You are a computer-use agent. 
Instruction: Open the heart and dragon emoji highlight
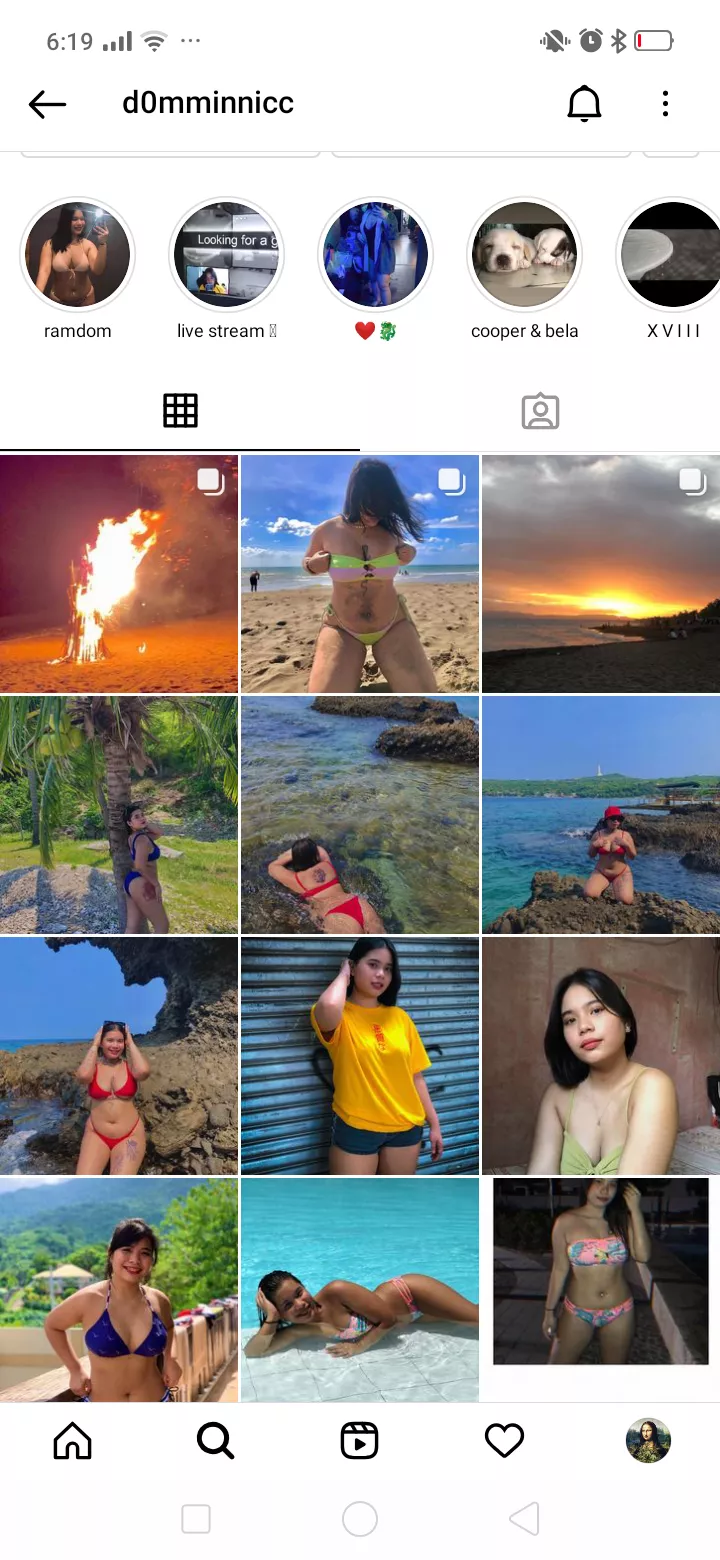(x=375, y=255)
